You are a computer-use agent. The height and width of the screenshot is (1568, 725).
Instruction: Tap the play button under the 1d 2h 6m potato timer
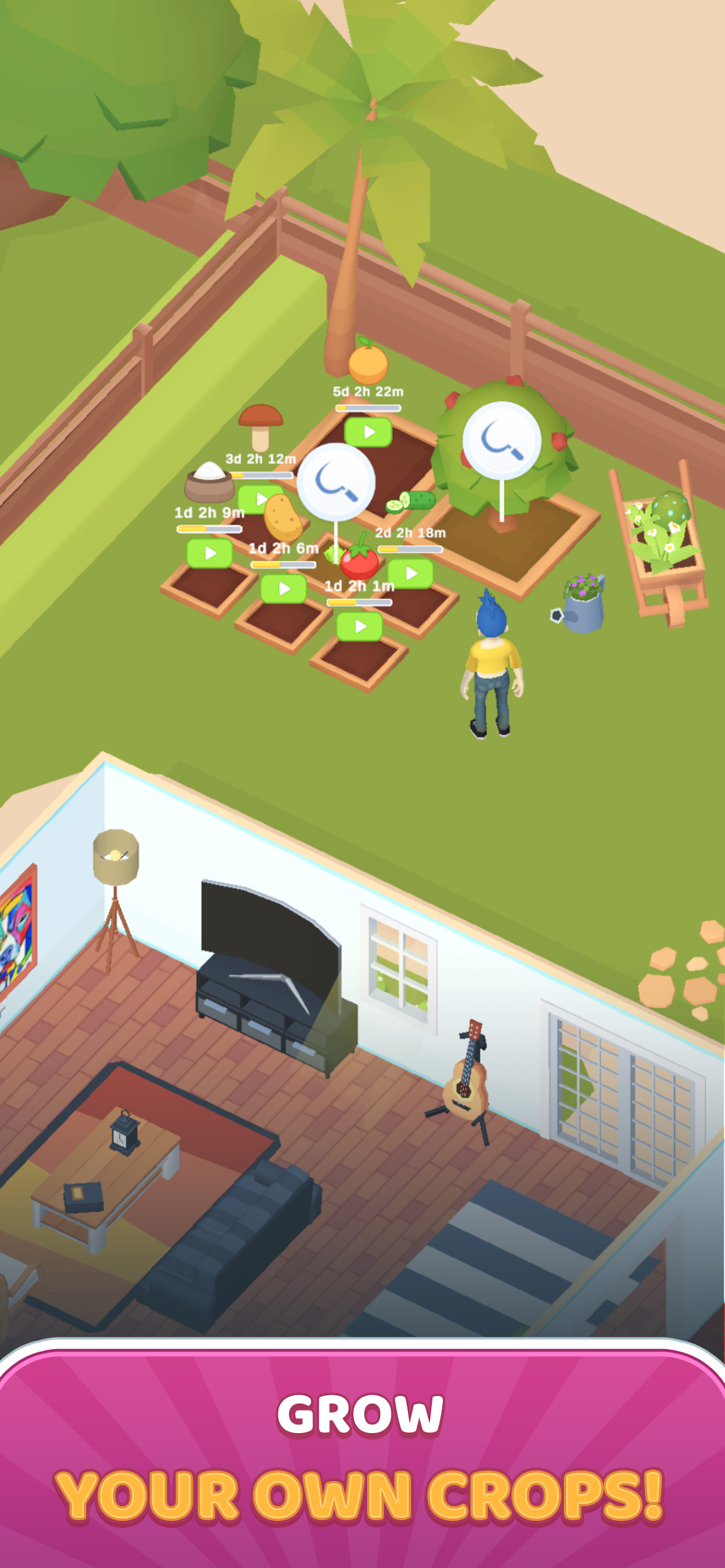(x=284, y=589)
